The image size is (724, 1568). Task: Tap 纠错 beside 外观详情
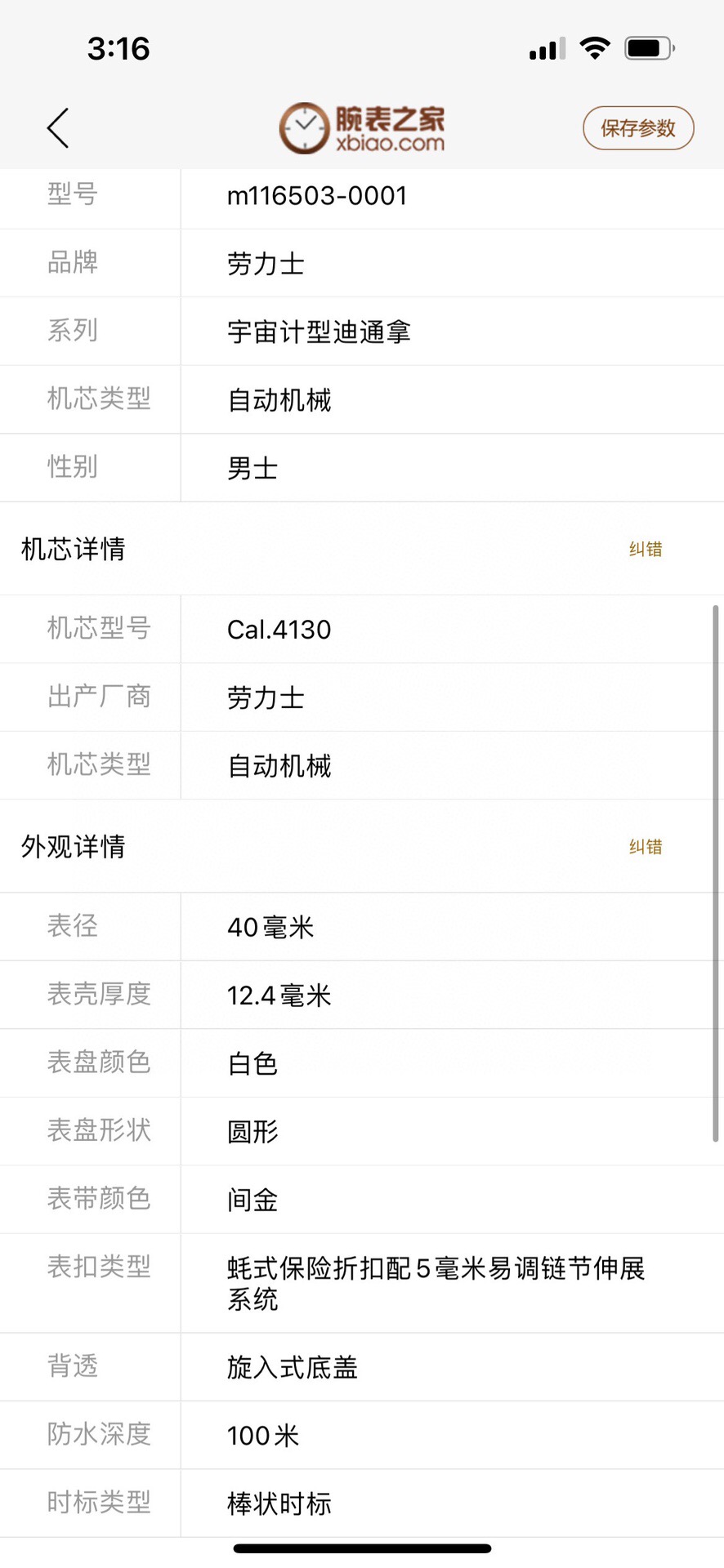(645, 847)
